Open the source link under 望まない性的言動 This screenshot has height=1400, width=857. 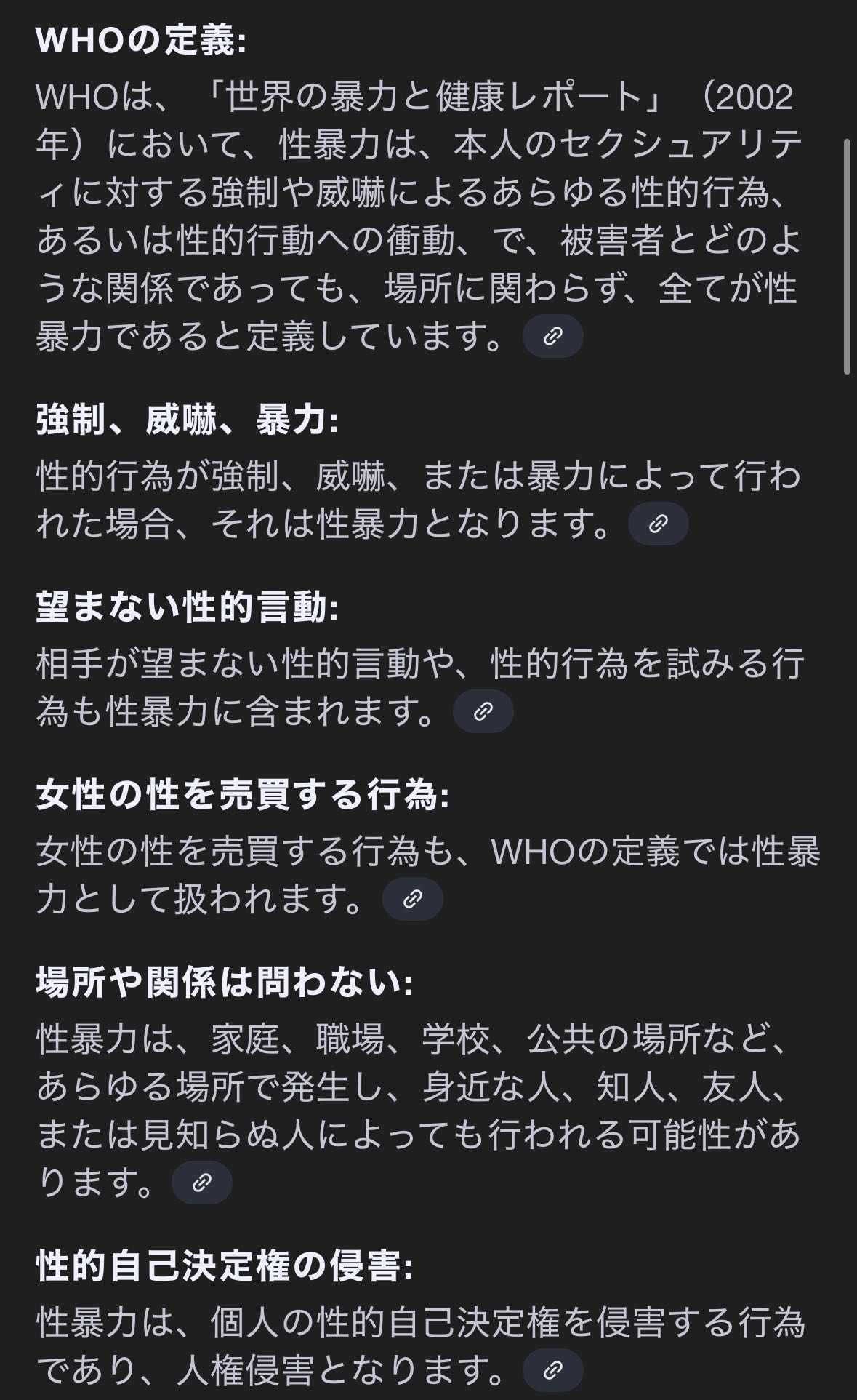pyautogui.click(x=483, y=711)
